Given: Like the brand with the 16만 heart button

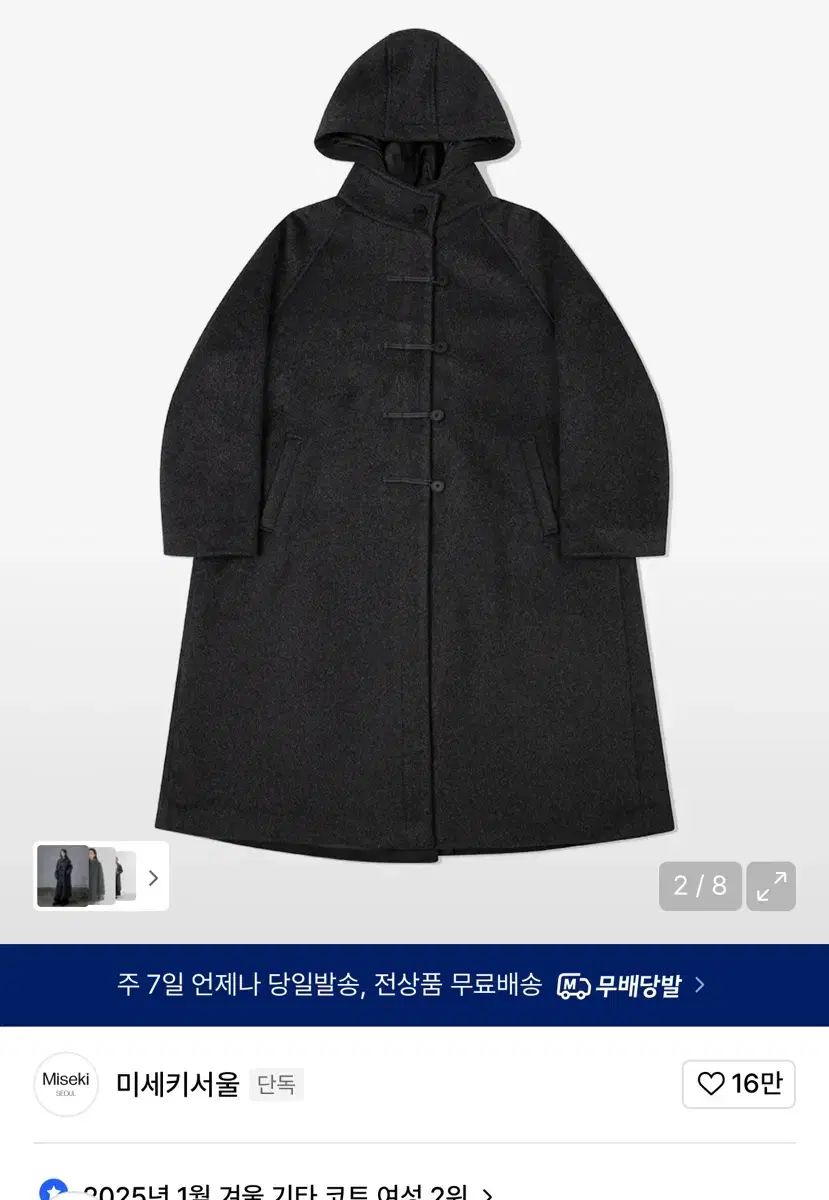Looking at the screenshot, I should 738,1084.
